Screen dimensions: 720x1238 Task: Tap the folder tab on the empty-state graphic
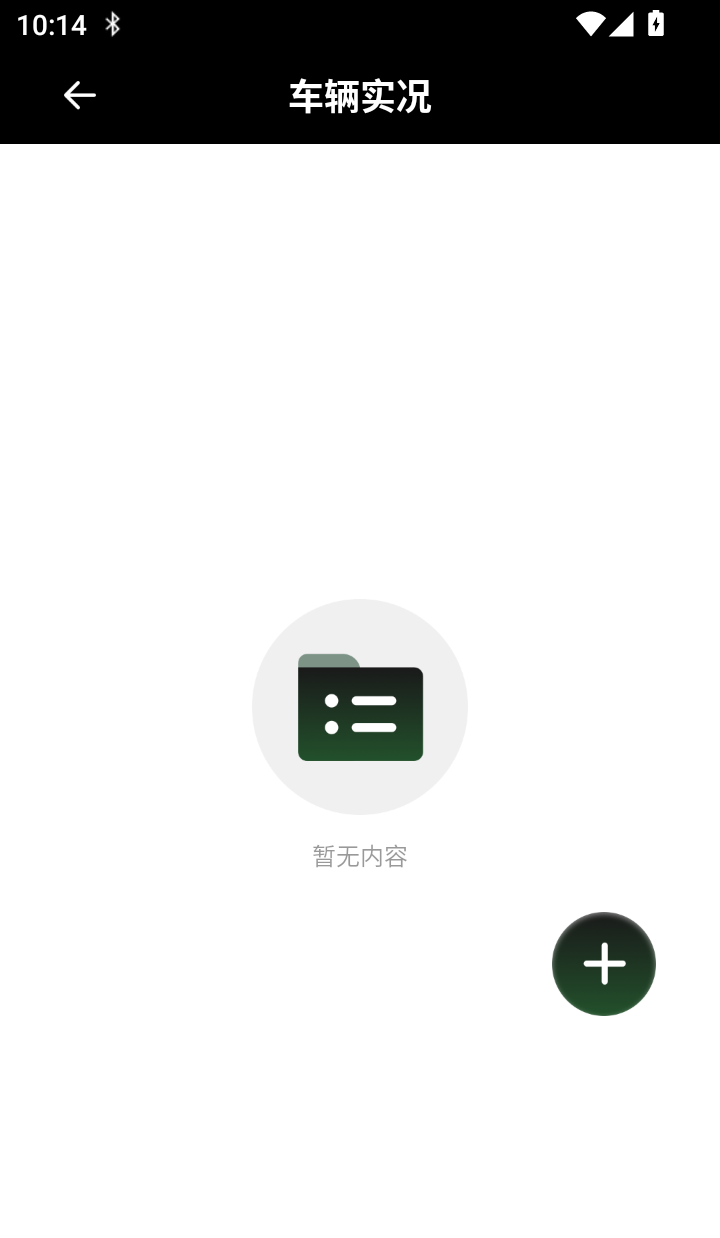click(330, 662)
